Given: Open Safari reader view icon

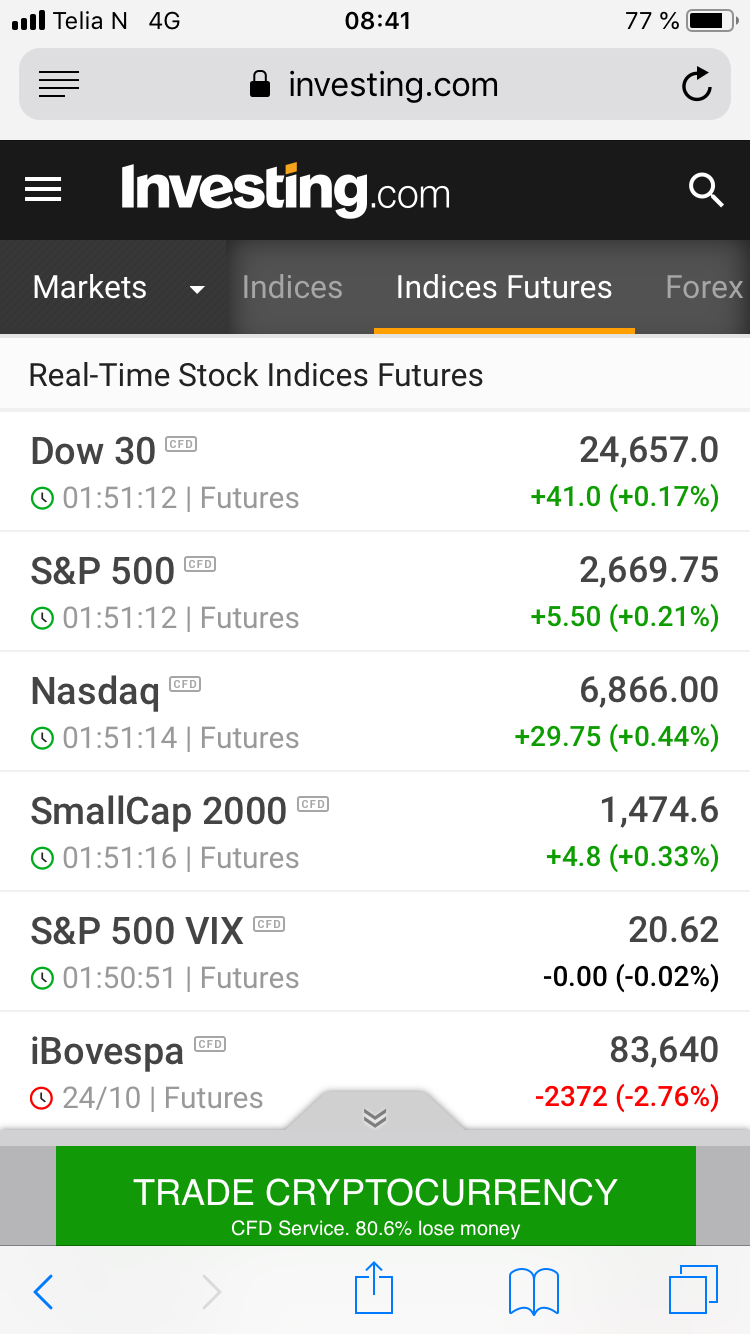Looking at the screenshot, I should [x=59, y=85].
